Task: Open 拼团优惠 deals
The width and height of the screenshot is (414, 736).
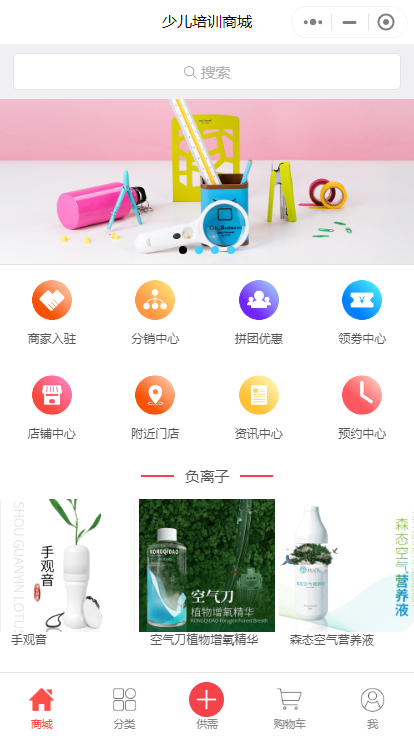Action: tap(259, 312)
